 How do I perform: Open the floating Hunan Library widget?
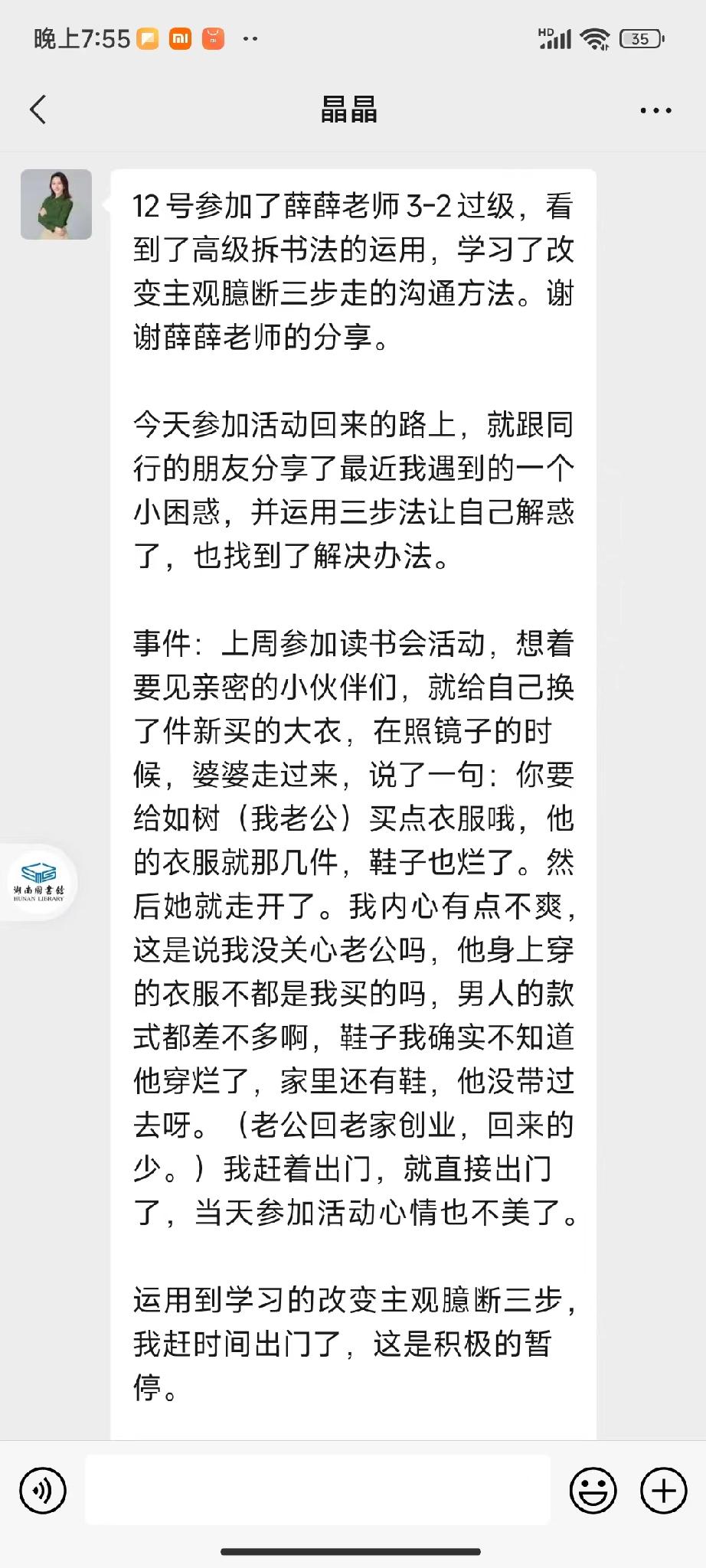[38, 881]
